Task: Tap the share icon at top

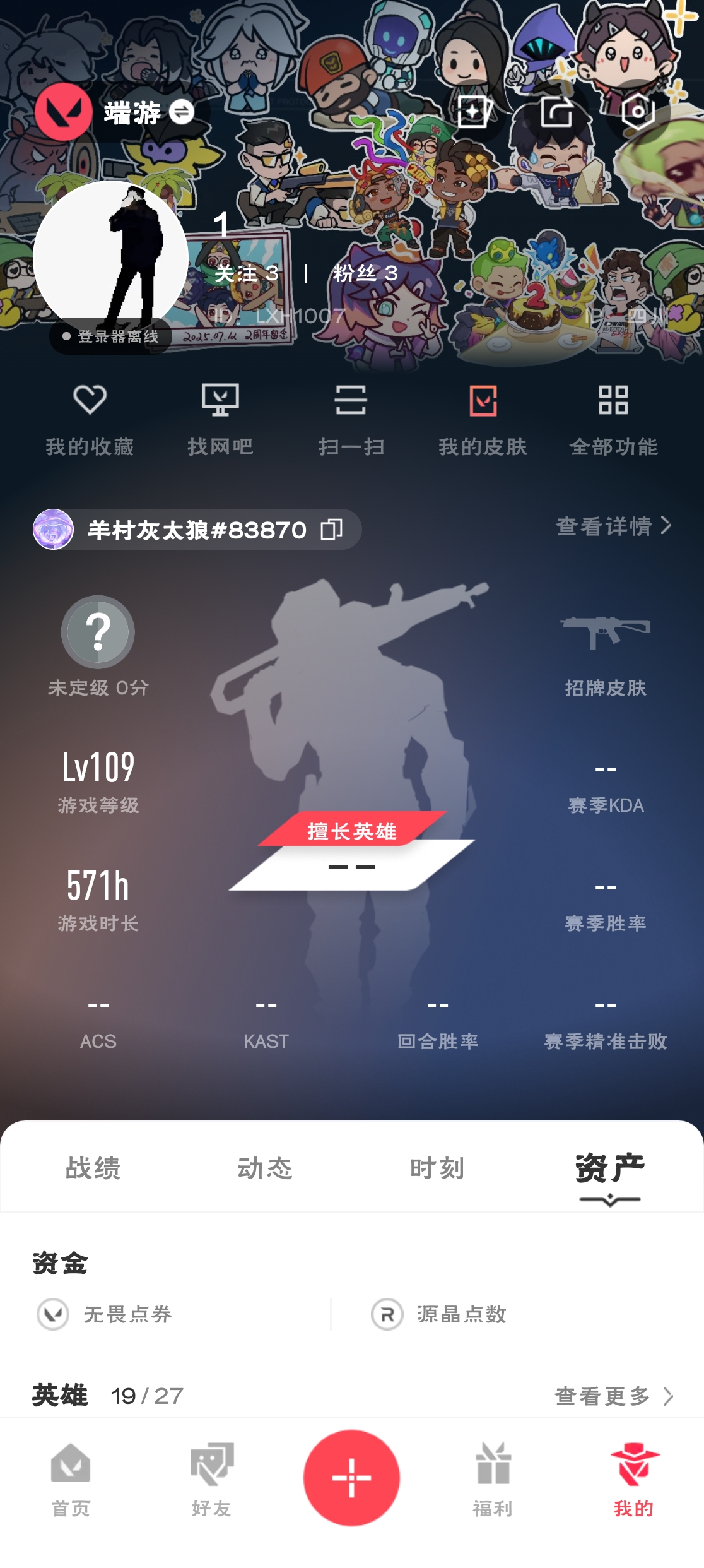Action: pyautogui.click(x=556, y=112)
